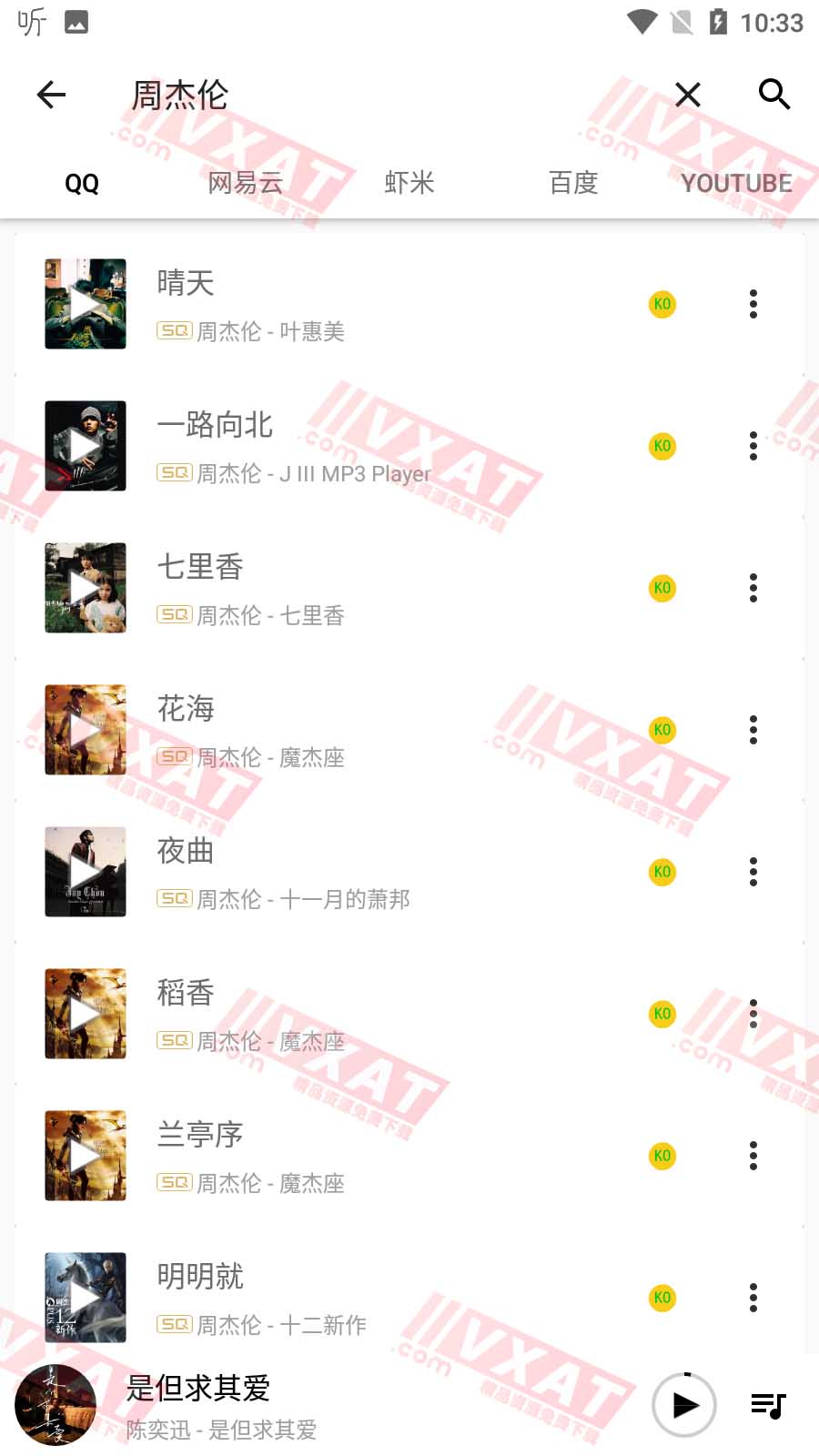Tap the K0 badge on 明明就
This screenshot has height=1456, width=819.
click(x=662, y=1298)
